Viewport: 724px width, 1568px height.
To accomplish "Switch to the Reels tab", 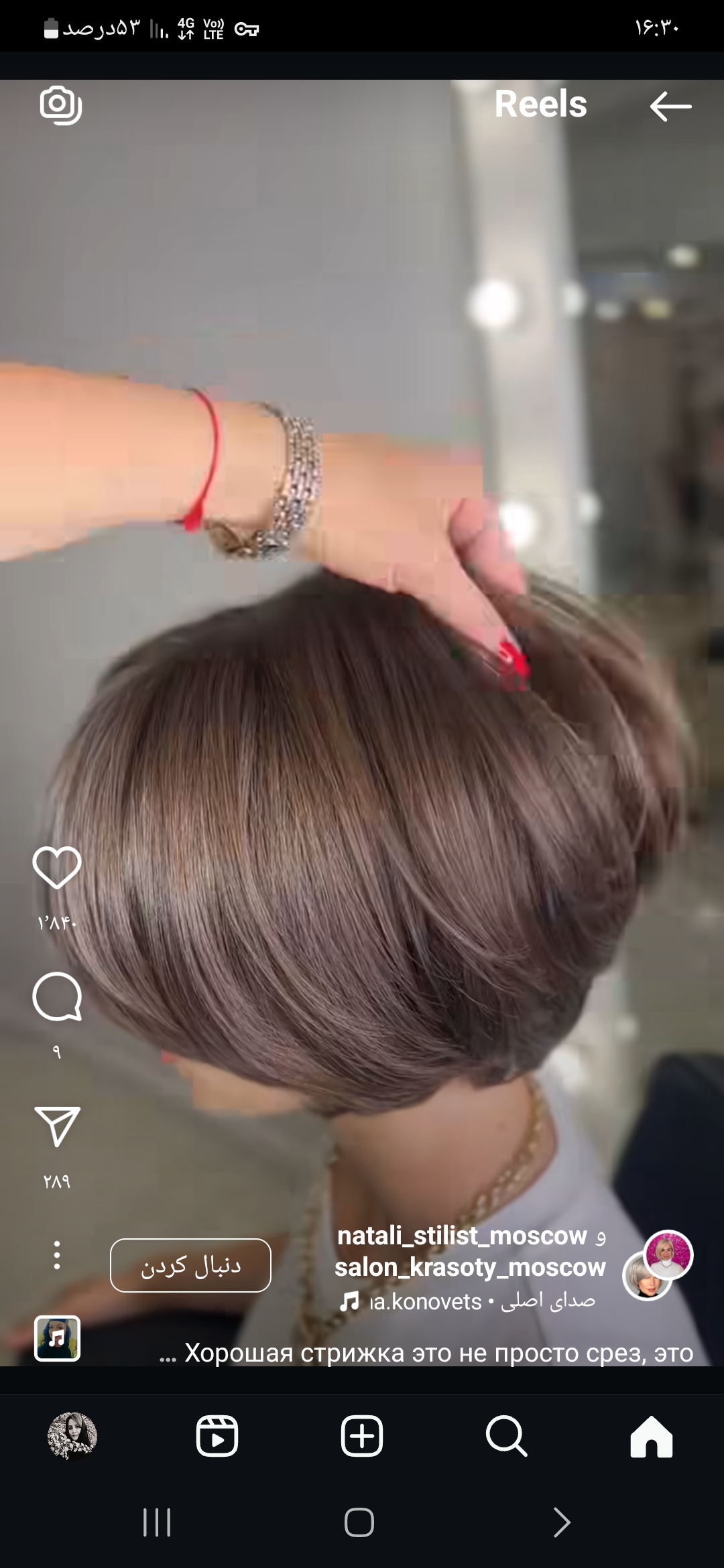I will (x=217, y=1436).
